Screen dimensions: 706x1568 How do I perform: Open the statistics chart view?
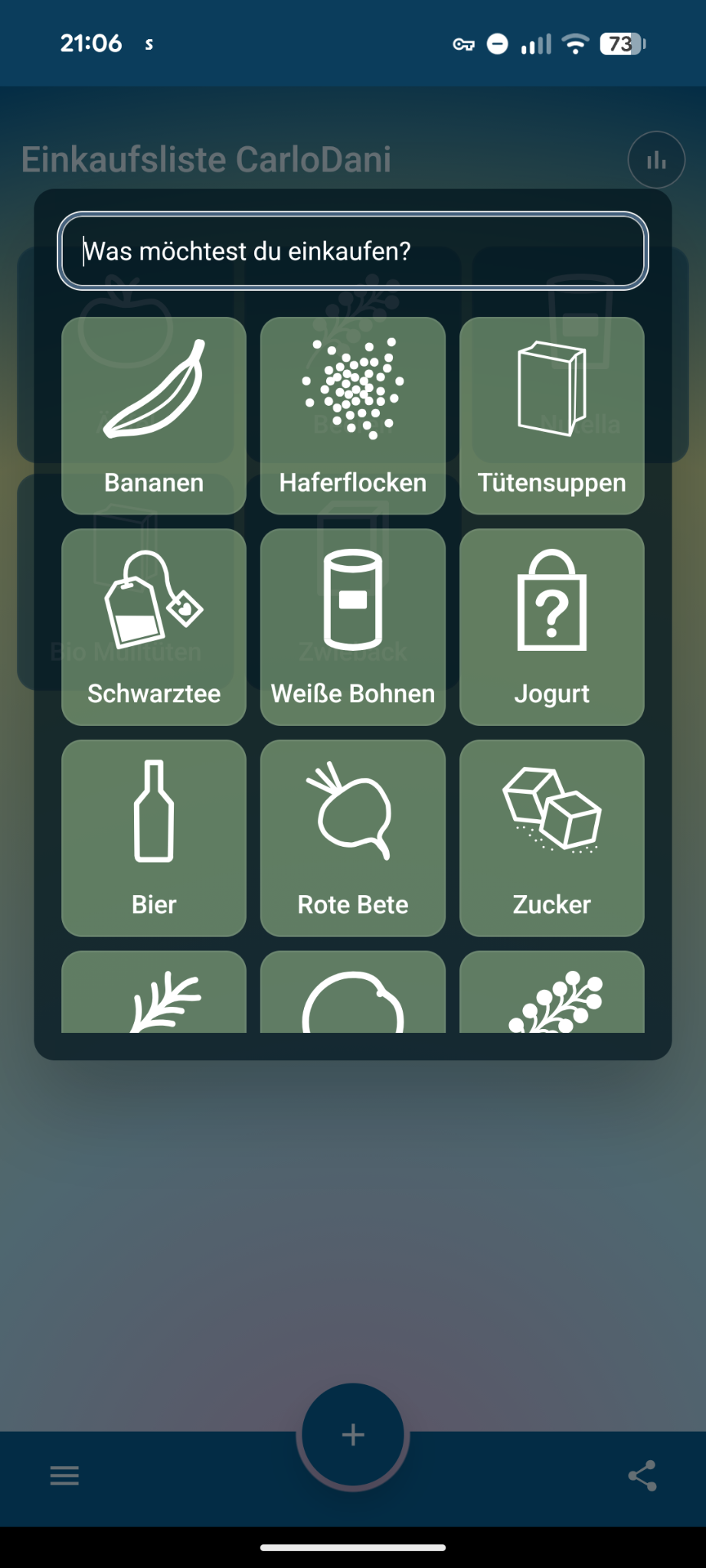(x=655, y=159)
